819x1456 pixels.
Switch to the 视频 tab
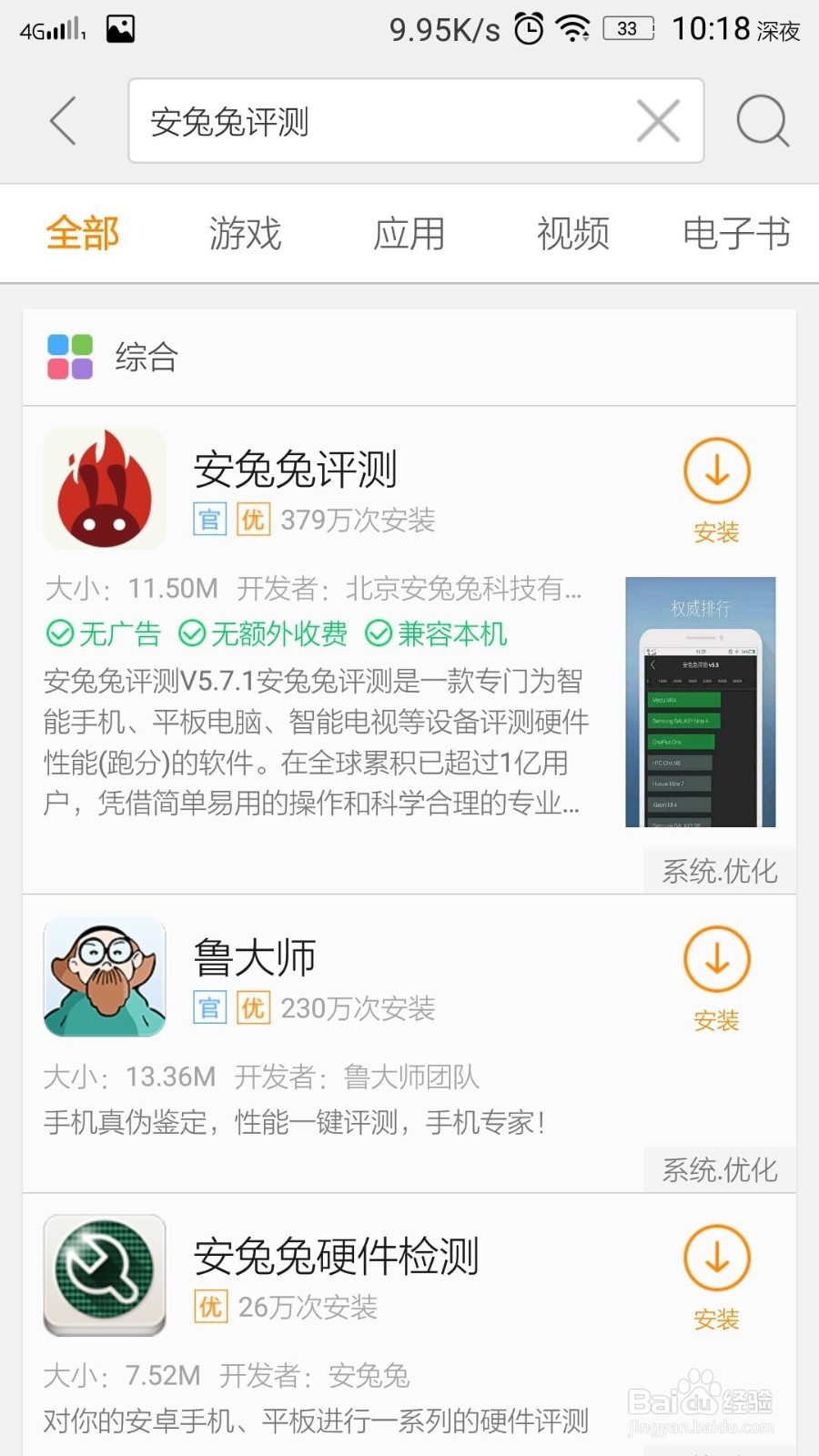(571, 233)
